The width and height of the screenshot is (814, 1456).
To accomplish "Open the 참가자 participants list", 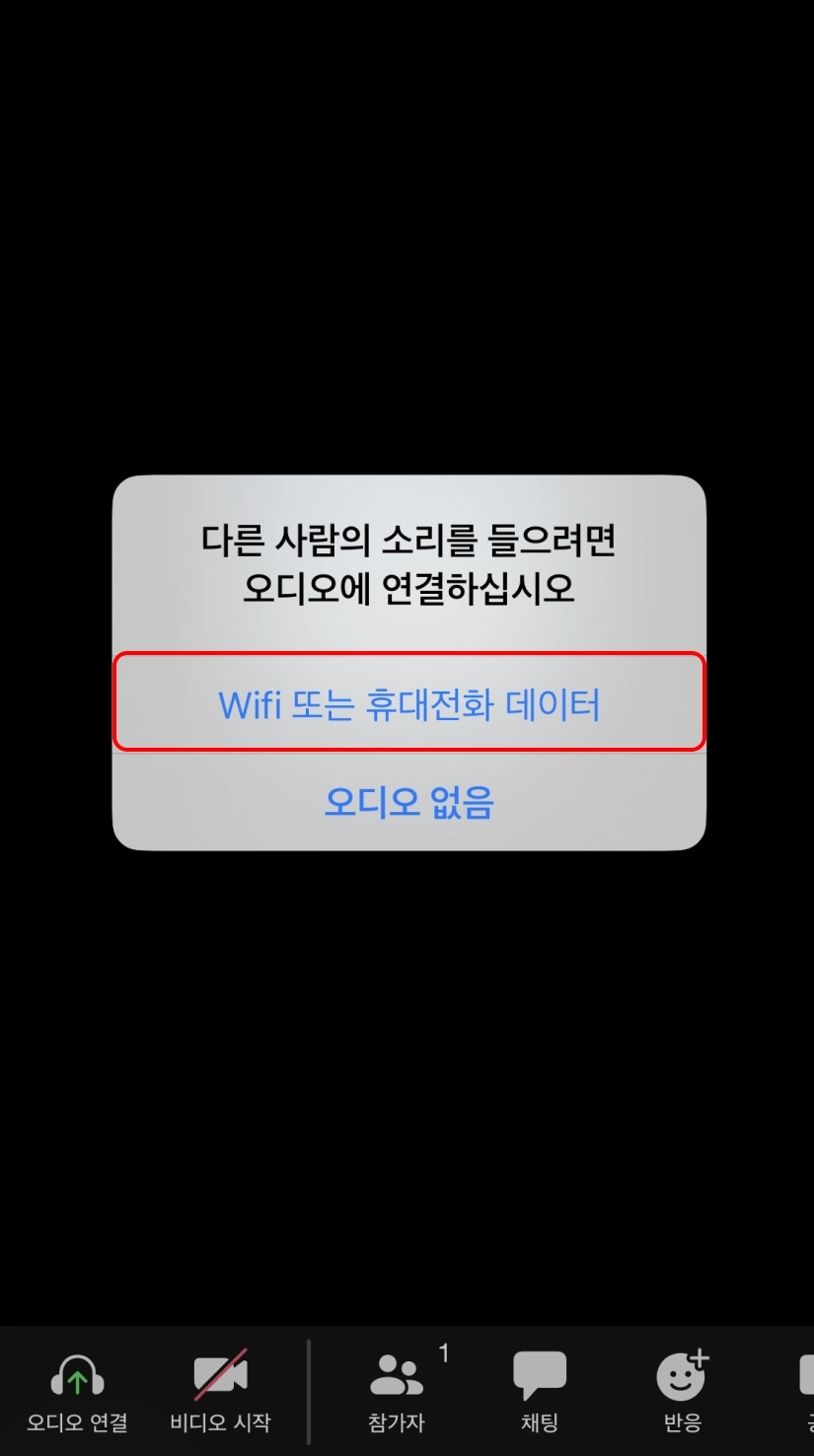I will [x=397, y=1389].
